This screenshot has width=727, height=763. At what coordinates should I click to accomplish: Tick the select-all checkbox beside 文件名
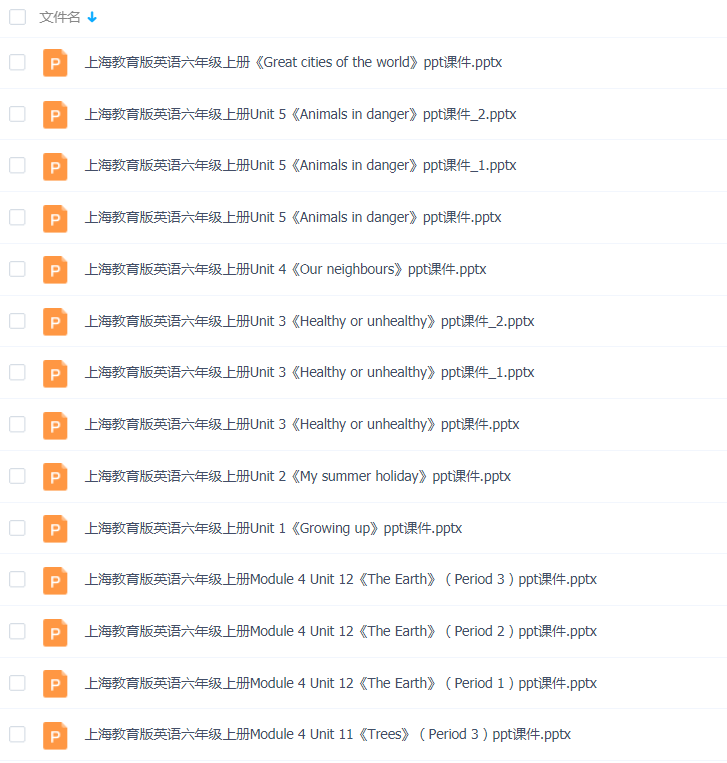click(17, 17)
